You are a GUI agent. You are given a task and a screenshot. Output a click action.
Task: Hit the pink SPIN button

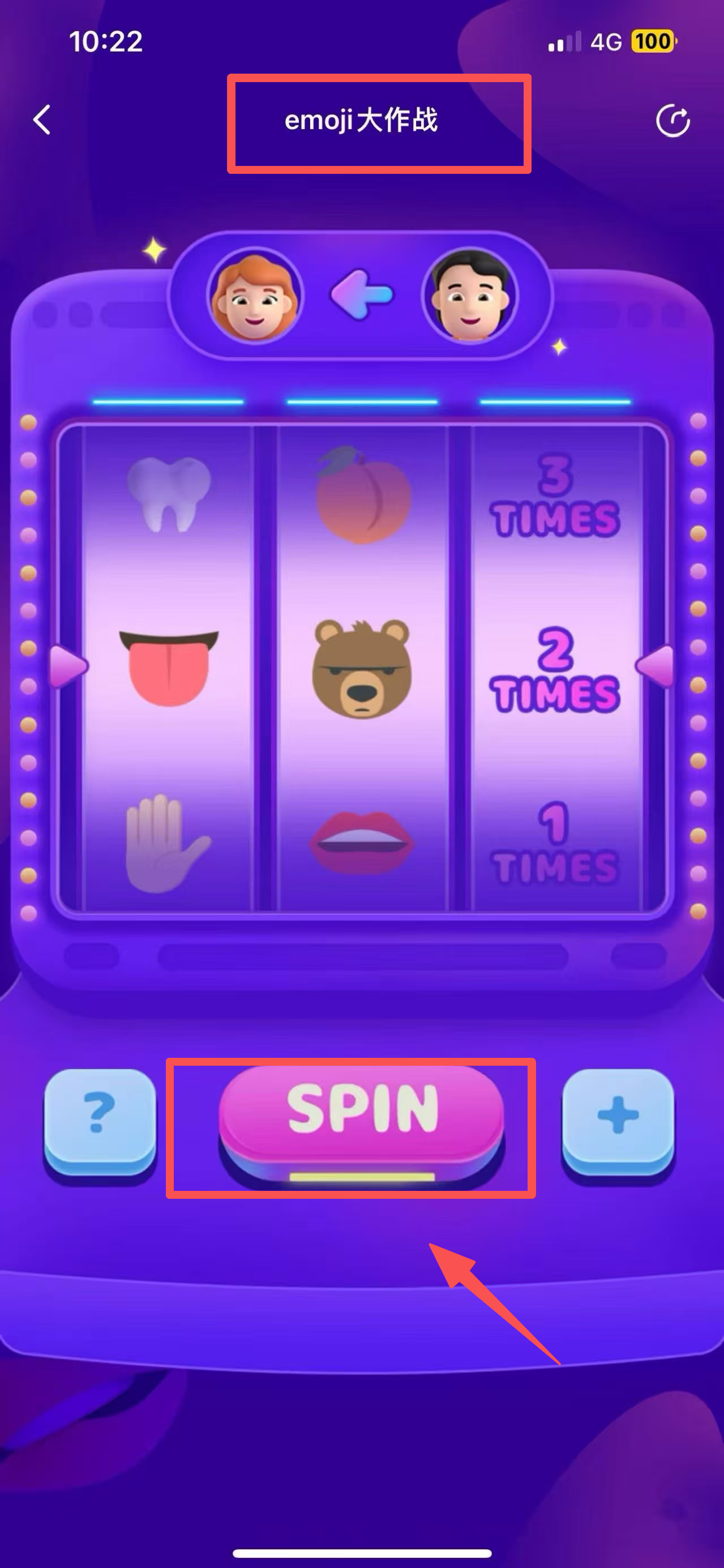tap(362, 1118)
